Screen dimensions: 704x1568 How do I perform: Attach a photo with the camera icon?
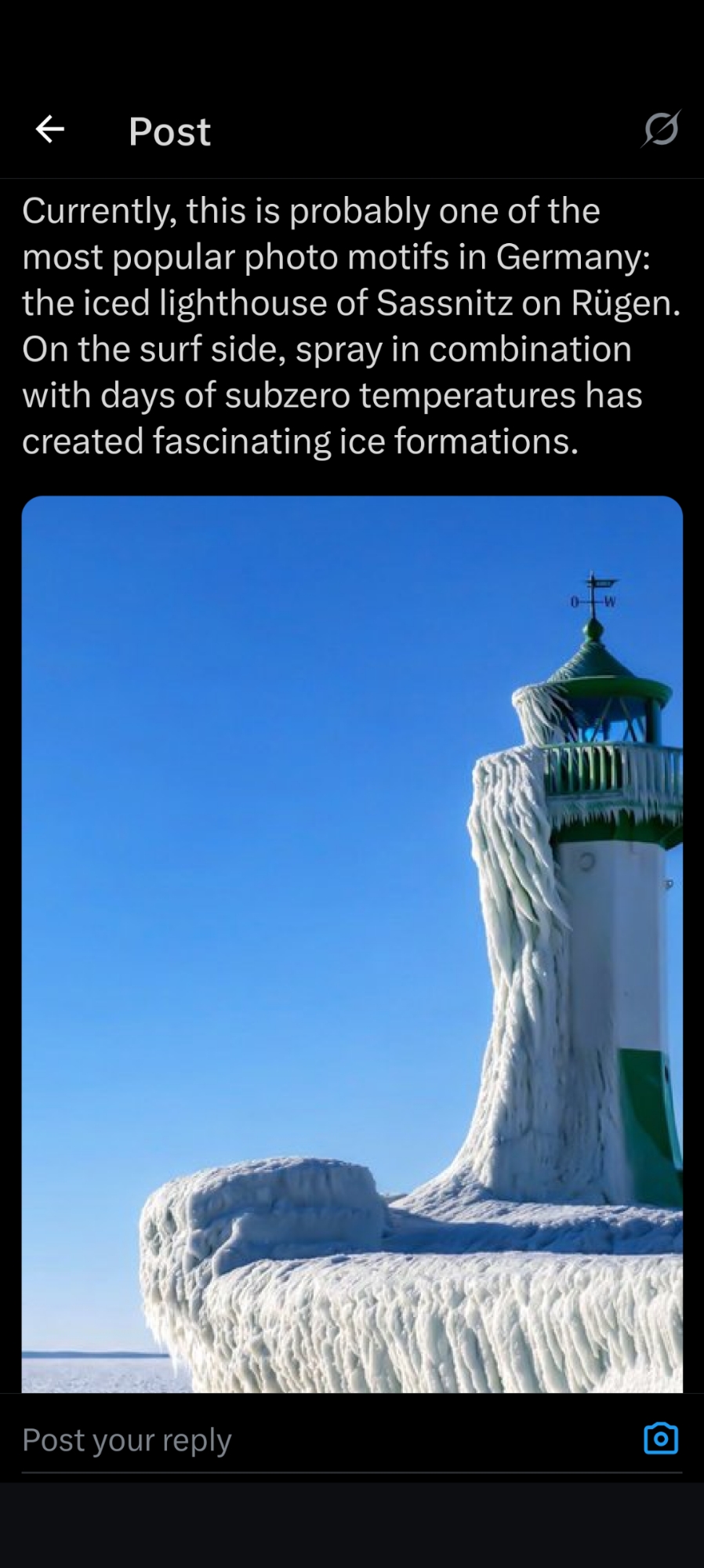tap(660, 1439)
